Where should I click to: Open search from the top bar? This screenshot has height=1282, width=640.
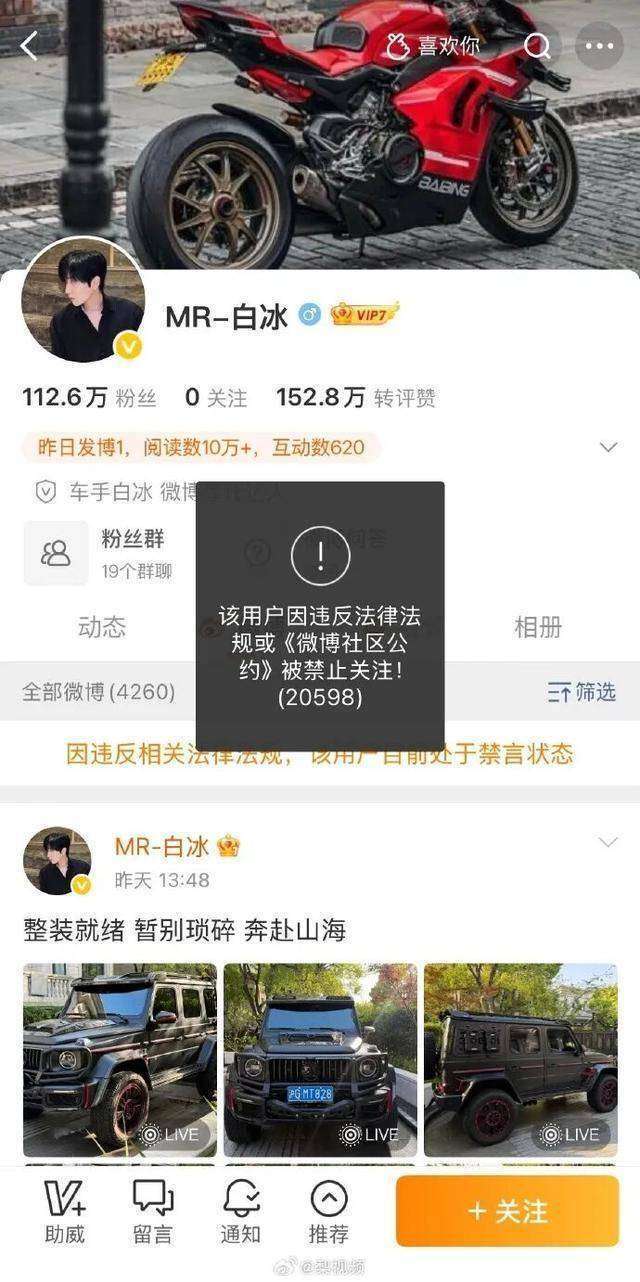[538, 45]
